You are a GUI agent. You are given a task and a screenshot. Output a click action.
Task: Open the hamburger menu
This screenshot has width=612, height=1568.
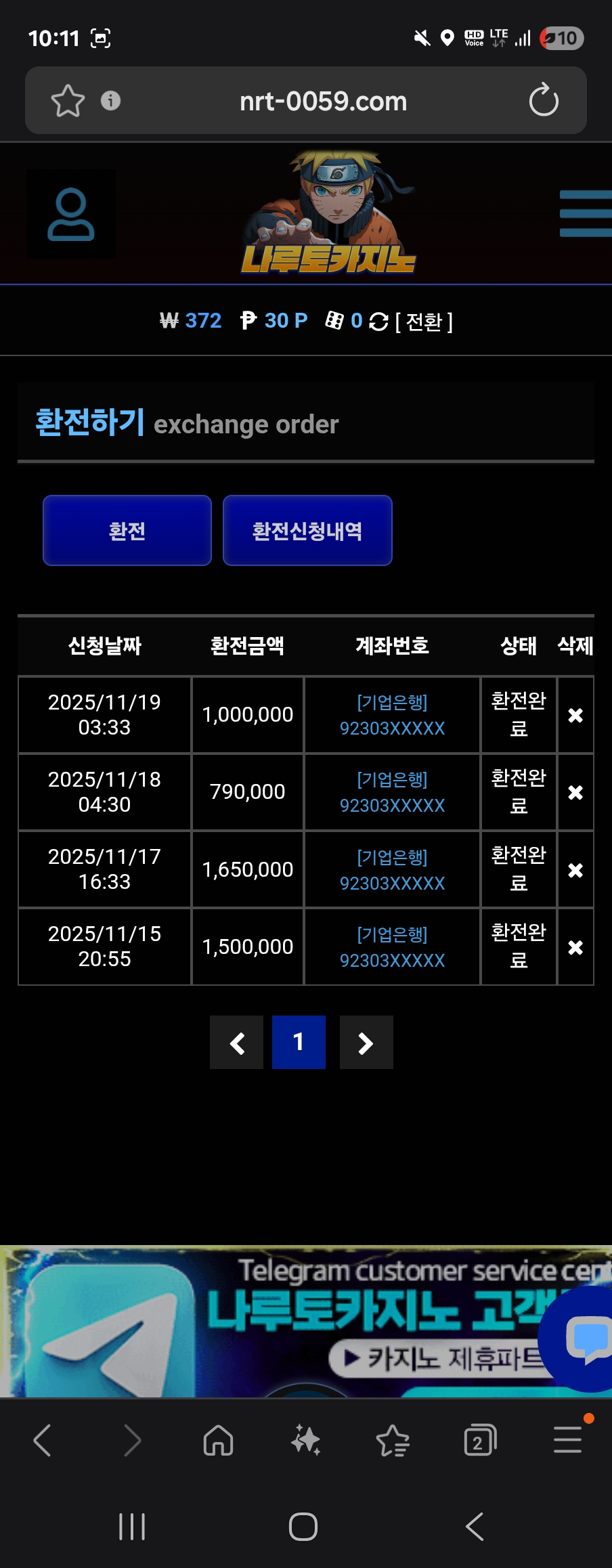coord(585,214)
